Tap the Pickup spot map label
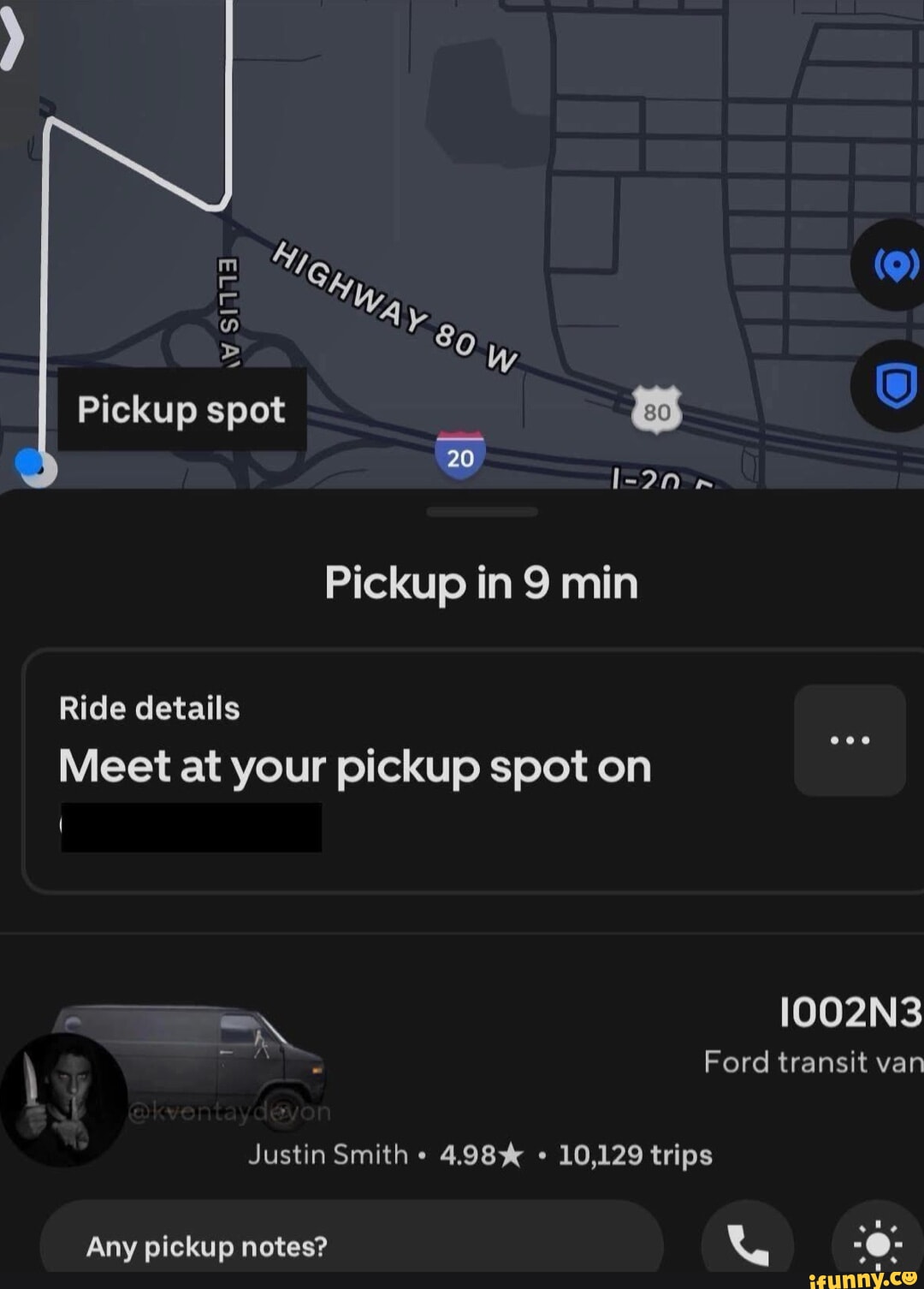This screenshot has width=924, height=1289. tap(181, 409)
